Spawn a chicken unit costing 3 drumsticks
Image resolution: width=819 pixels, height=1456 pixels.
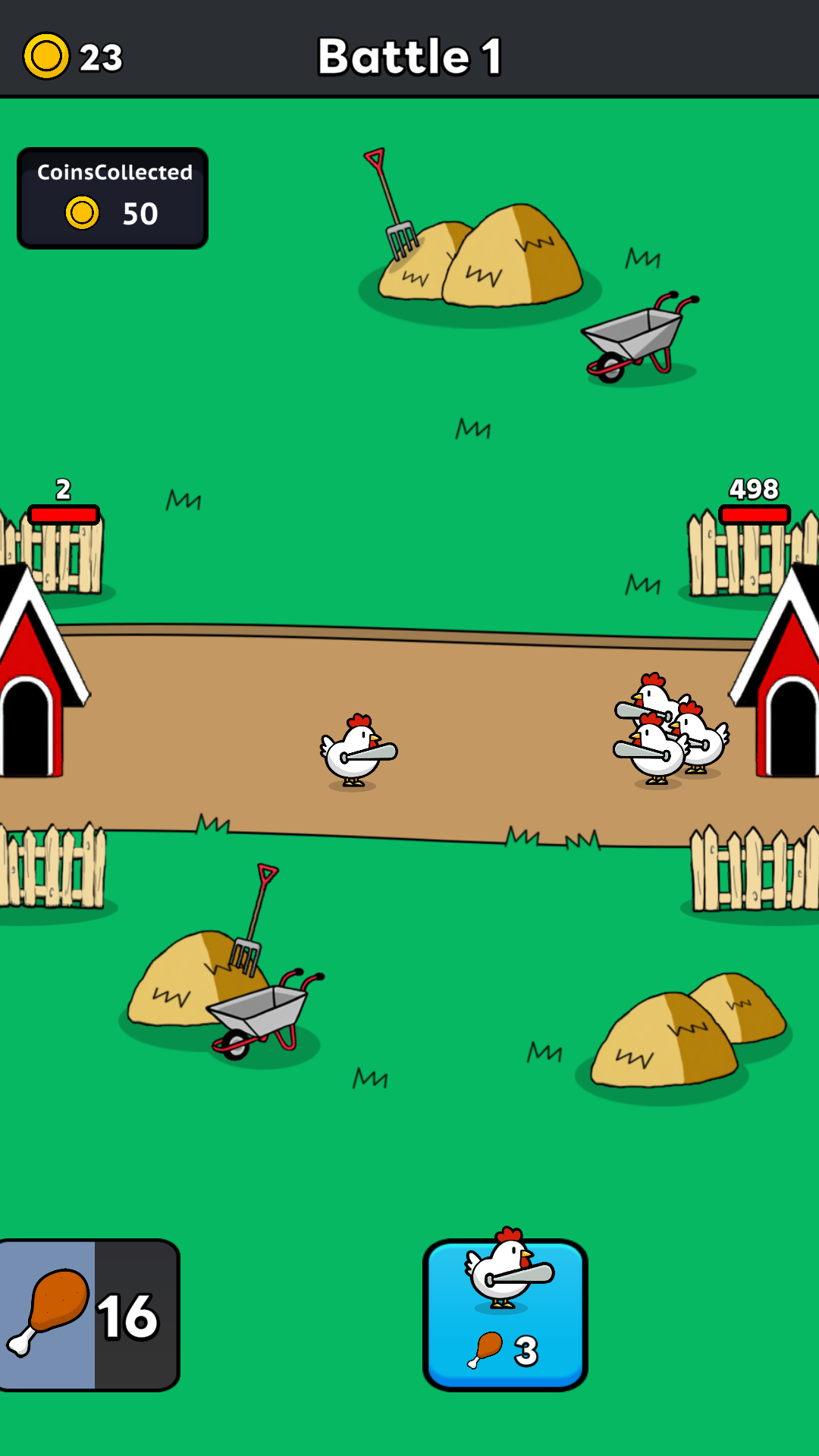pyautogui.click(x=505, y=1314)
